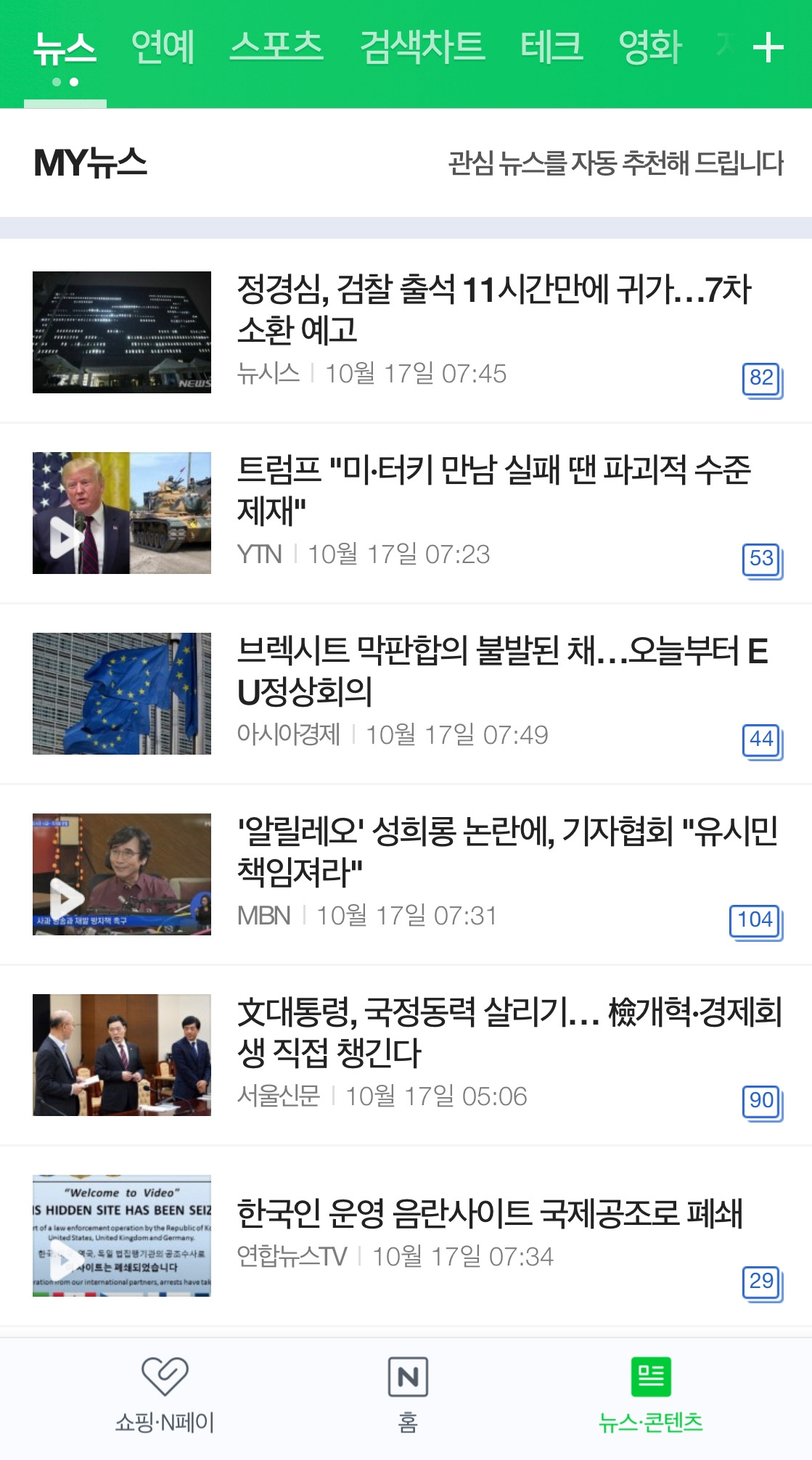Open the 검색차트 tab
Screen dimensions: 812x1460
click(x=422, y=48)
